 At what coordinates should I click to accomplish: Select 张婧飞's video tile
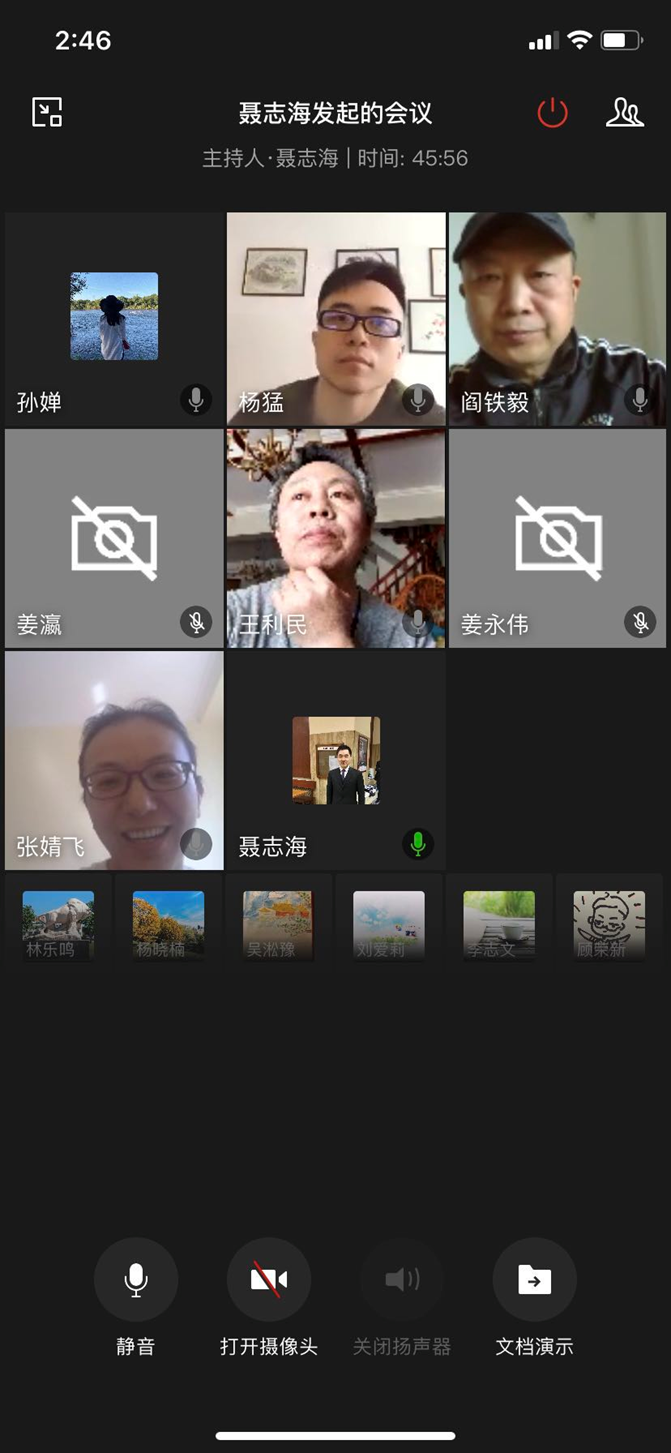(x=114, y=760)
